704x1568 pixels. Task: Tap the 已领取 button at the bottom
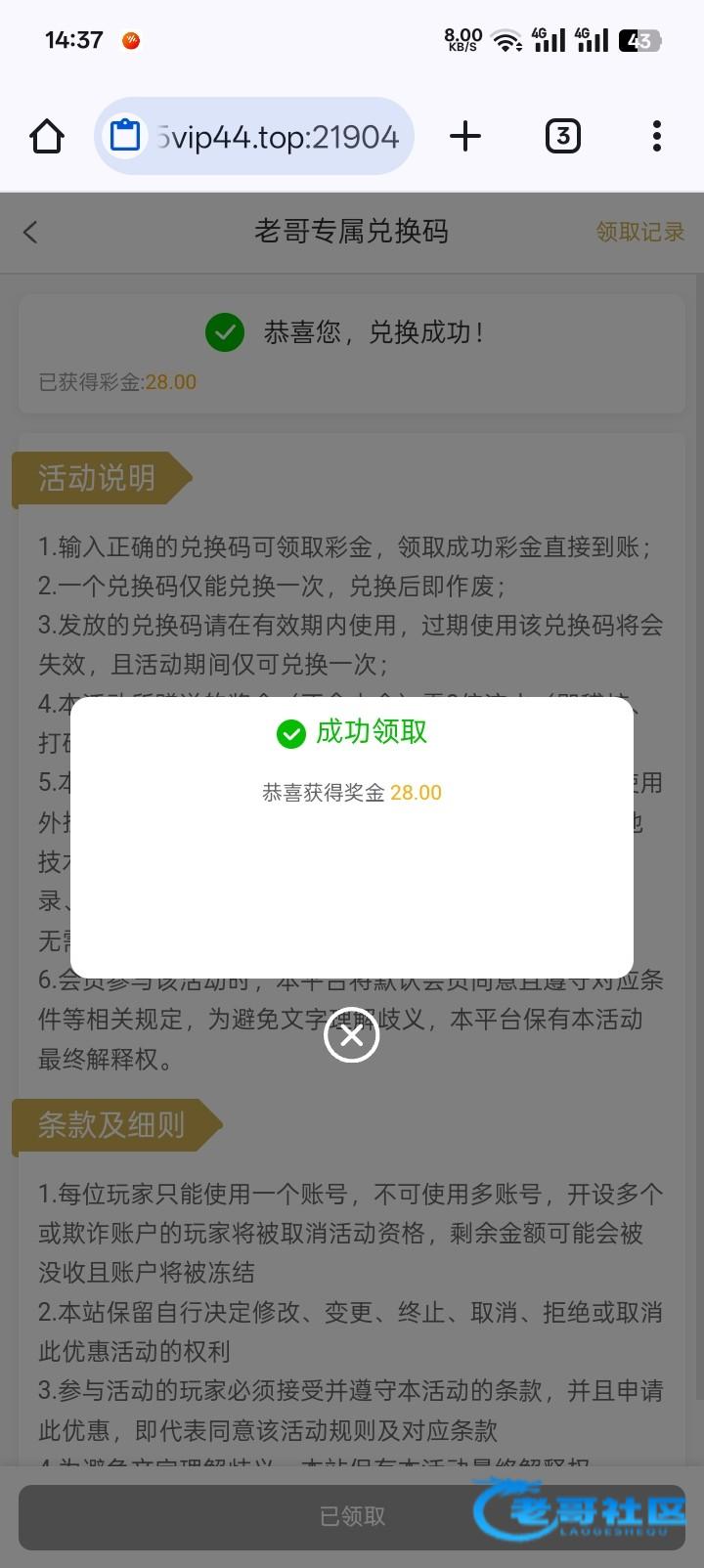click(352, 1515)
